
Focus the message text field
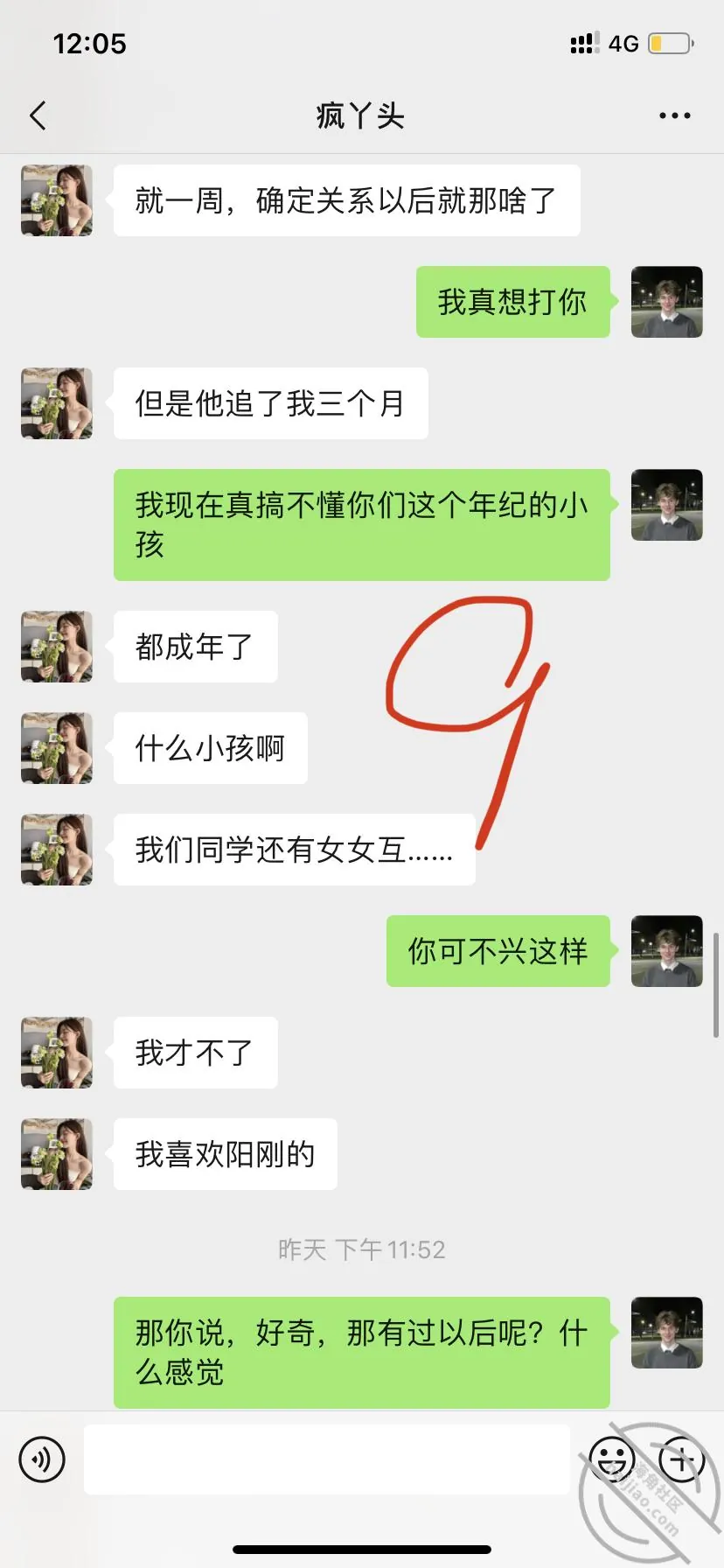coord(327,1459)
